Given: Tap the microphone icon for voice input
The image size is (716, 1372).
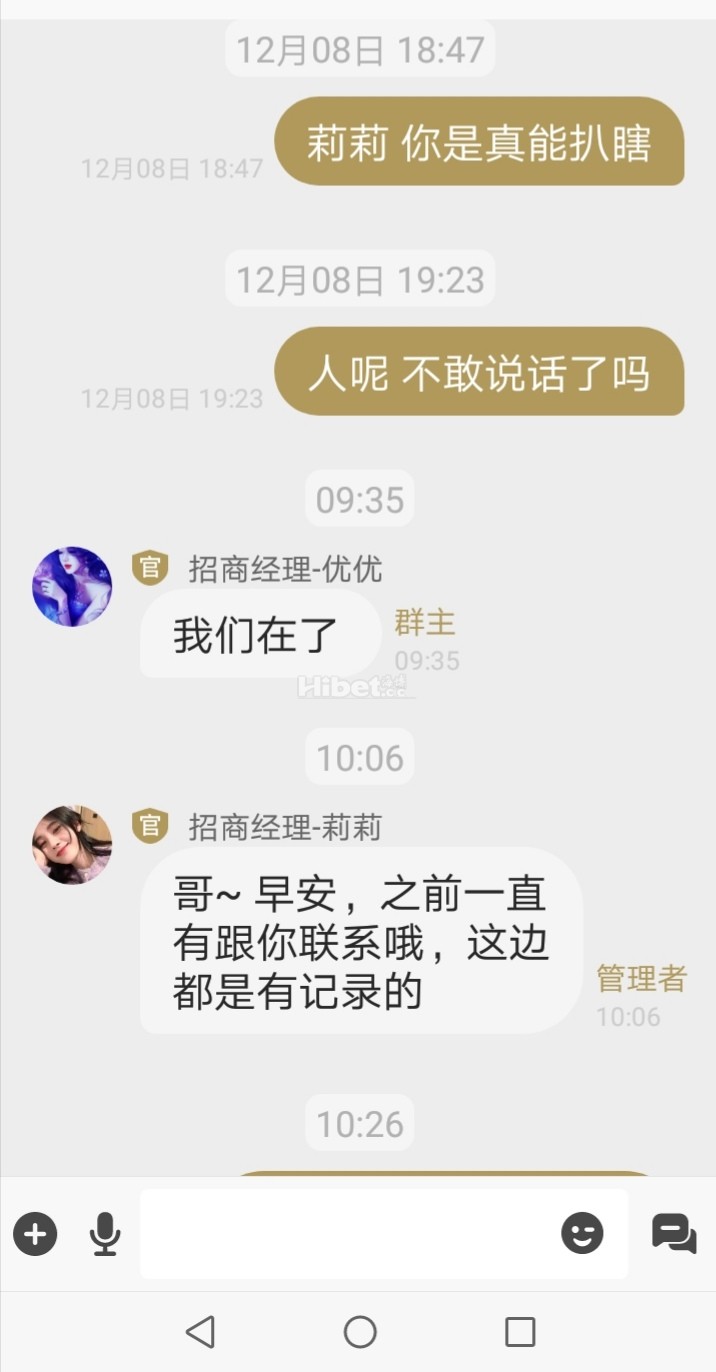Looking at the screenshot, I should click(104, 1234).
